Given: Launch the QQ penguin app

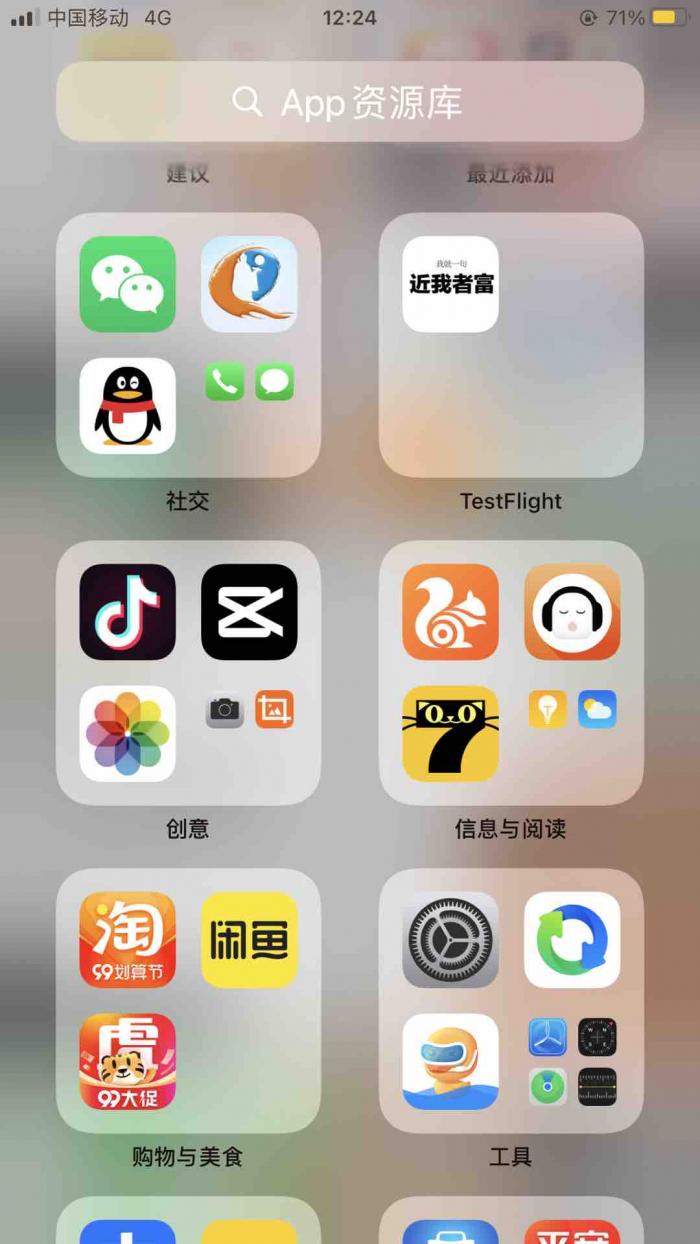Looking at the screenshot, I should (x=128, y=406).
